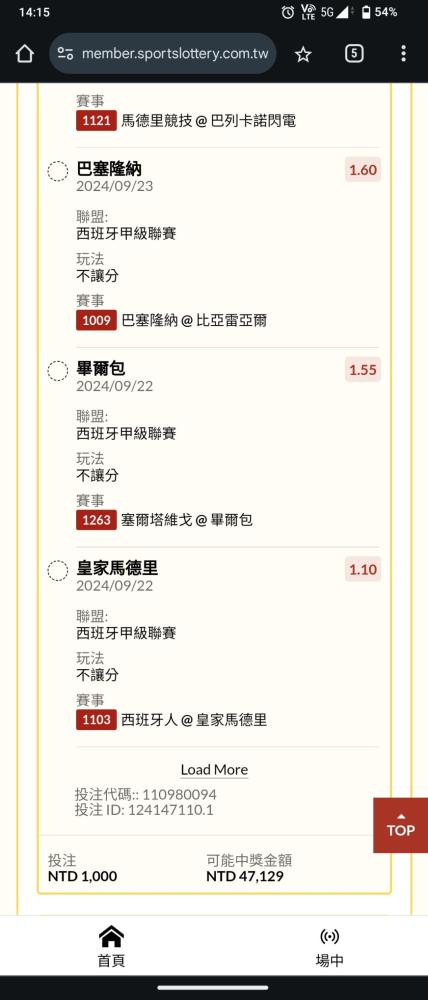Open the browser home page
Viewport: 428px width, 1000px height.
(x=24, y=54)
